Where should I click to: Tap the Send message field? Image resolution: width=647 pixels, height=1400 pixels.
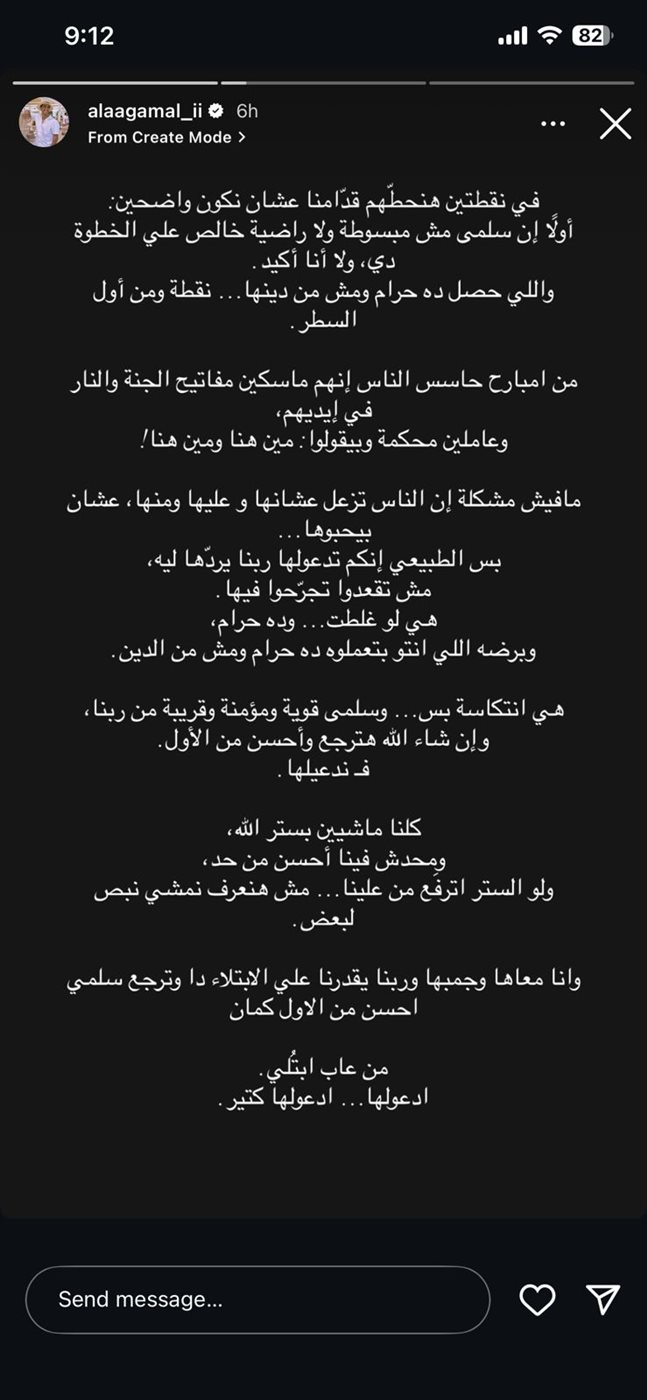coord(257,1299)
